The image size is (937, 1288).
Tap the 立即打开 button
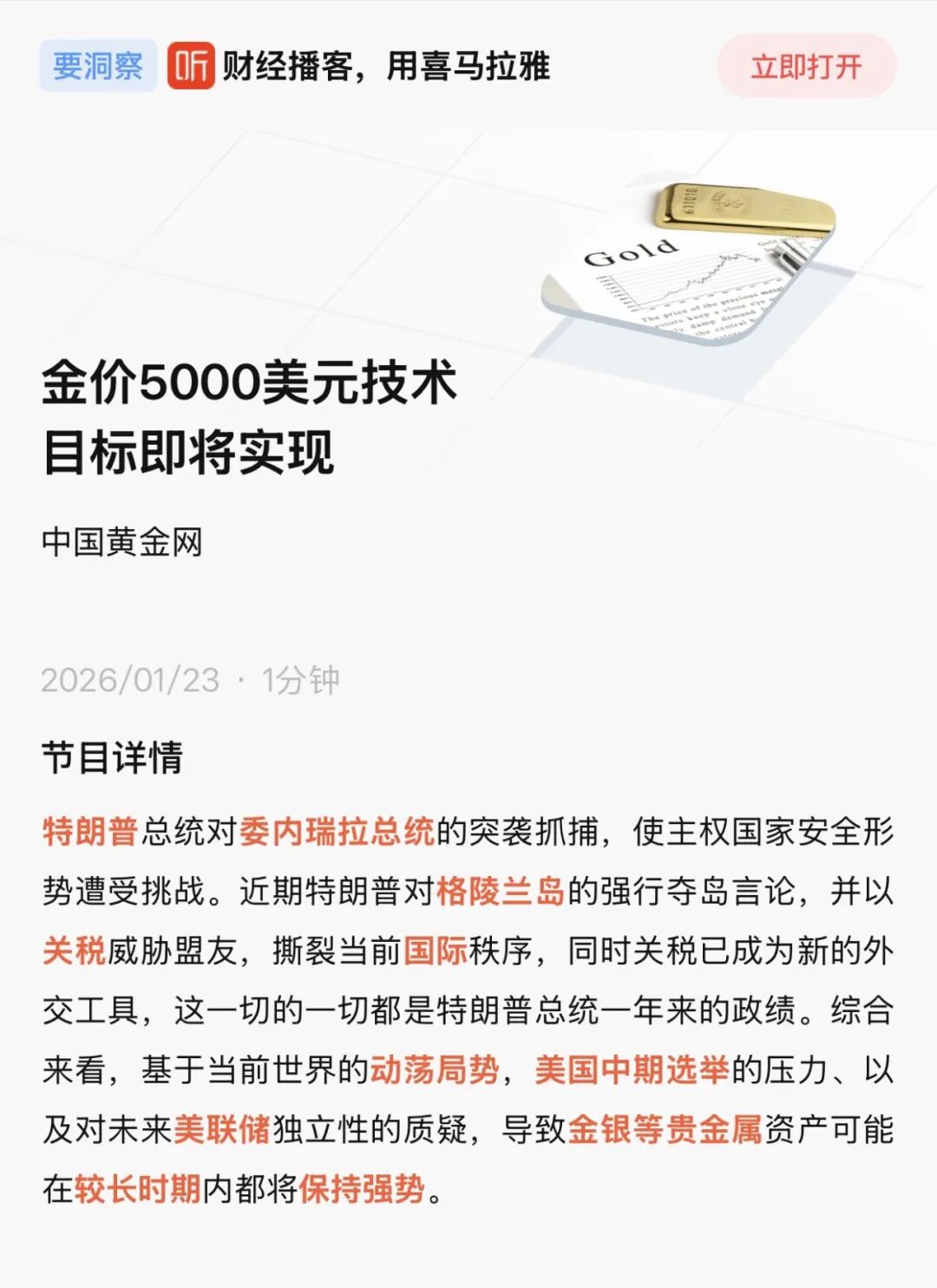point(806,67)
